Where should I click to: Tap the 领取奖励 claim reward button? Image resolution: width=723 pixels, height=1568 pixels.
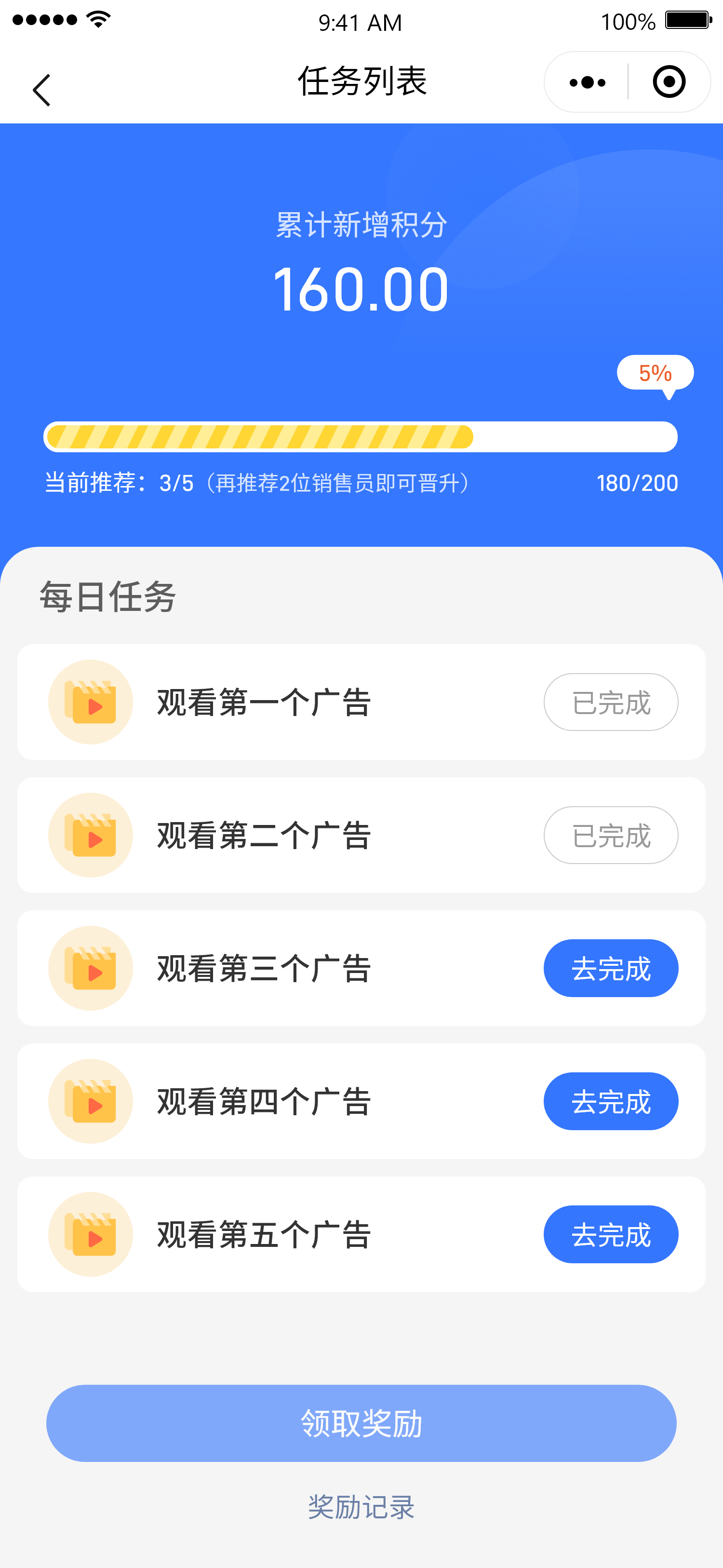361,1423
